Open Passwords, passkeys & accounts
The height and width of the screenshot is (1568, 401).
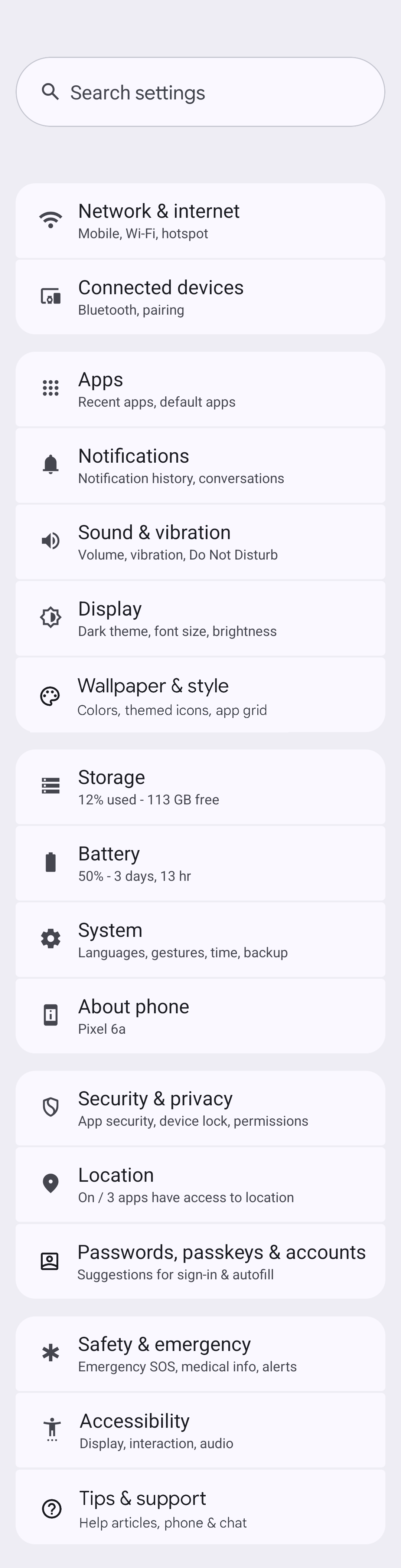(x=200, y=1261)
